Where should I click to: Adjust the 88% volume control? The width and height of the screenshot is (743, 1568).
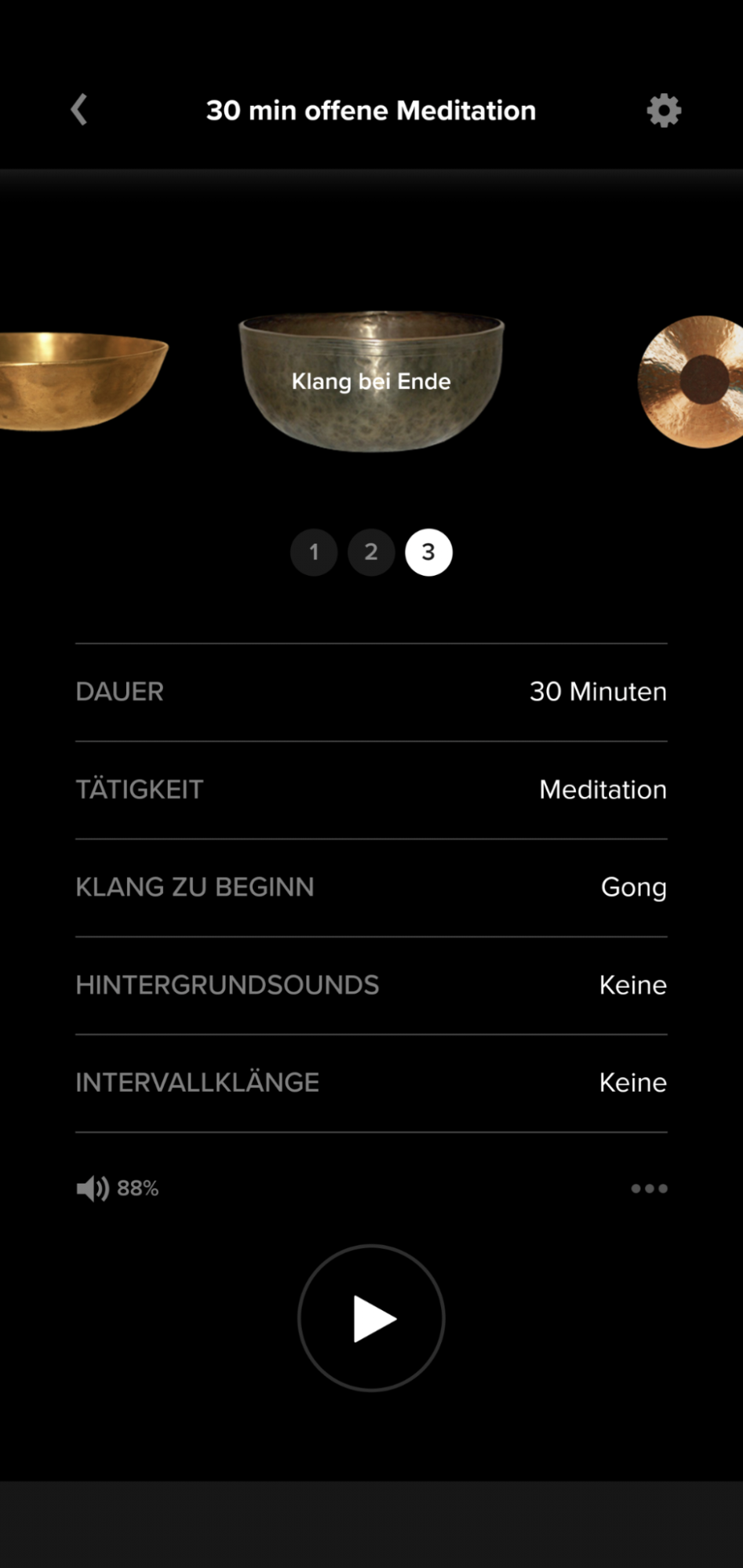pyautogui.click(x=118, y=1188)
